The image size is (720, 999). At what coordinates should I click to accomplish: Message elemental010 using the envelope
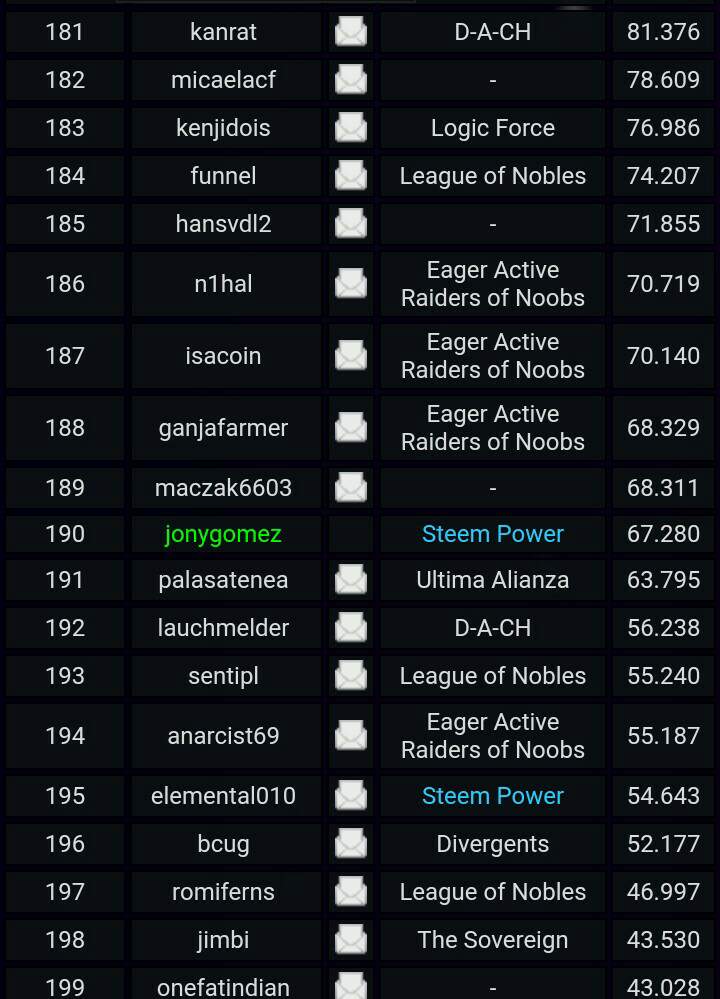pos(350,796)
